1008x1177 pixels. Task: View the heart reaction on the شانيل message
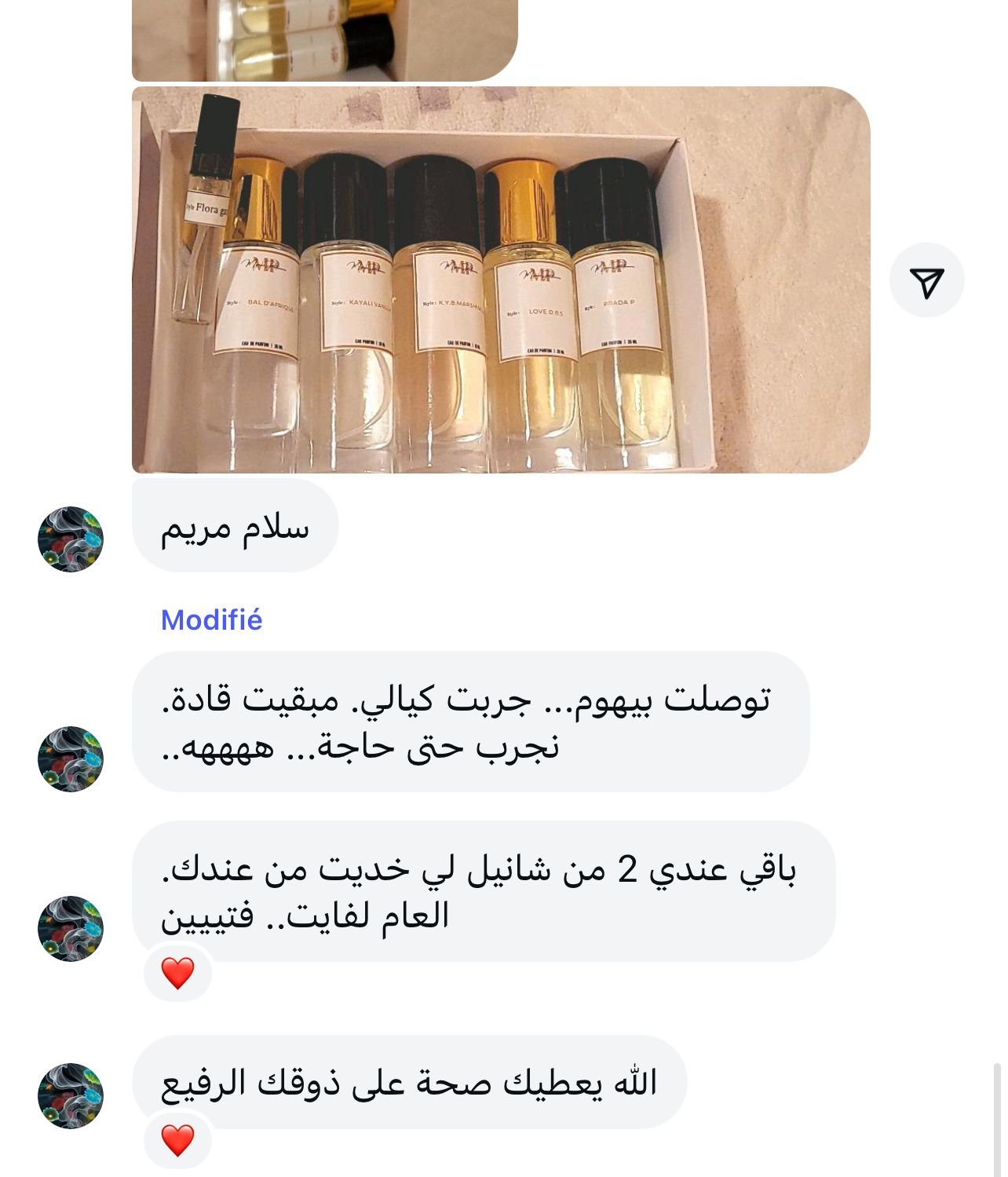tap(177, 974)
